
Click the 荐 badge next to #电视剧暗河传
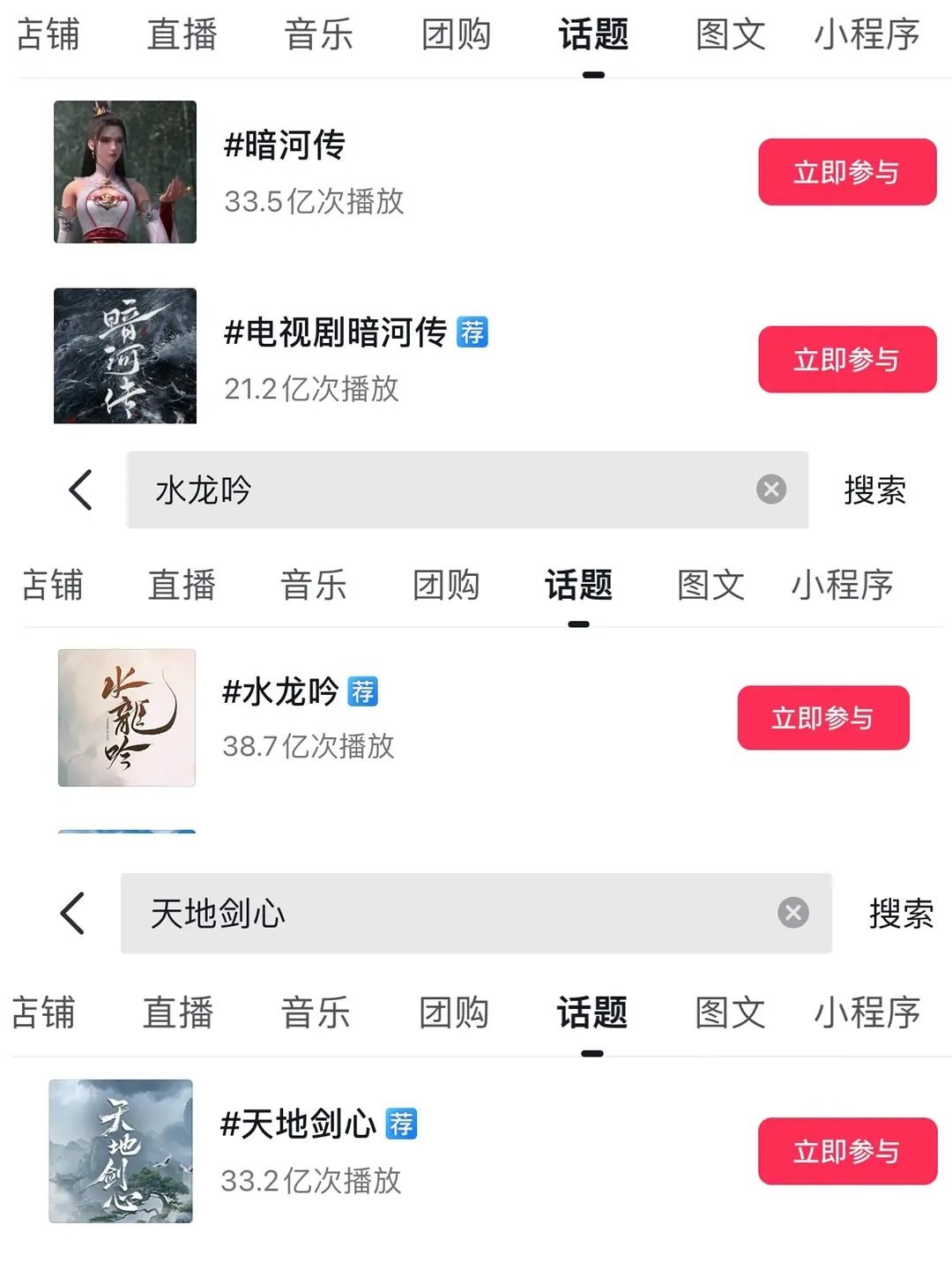473,333
